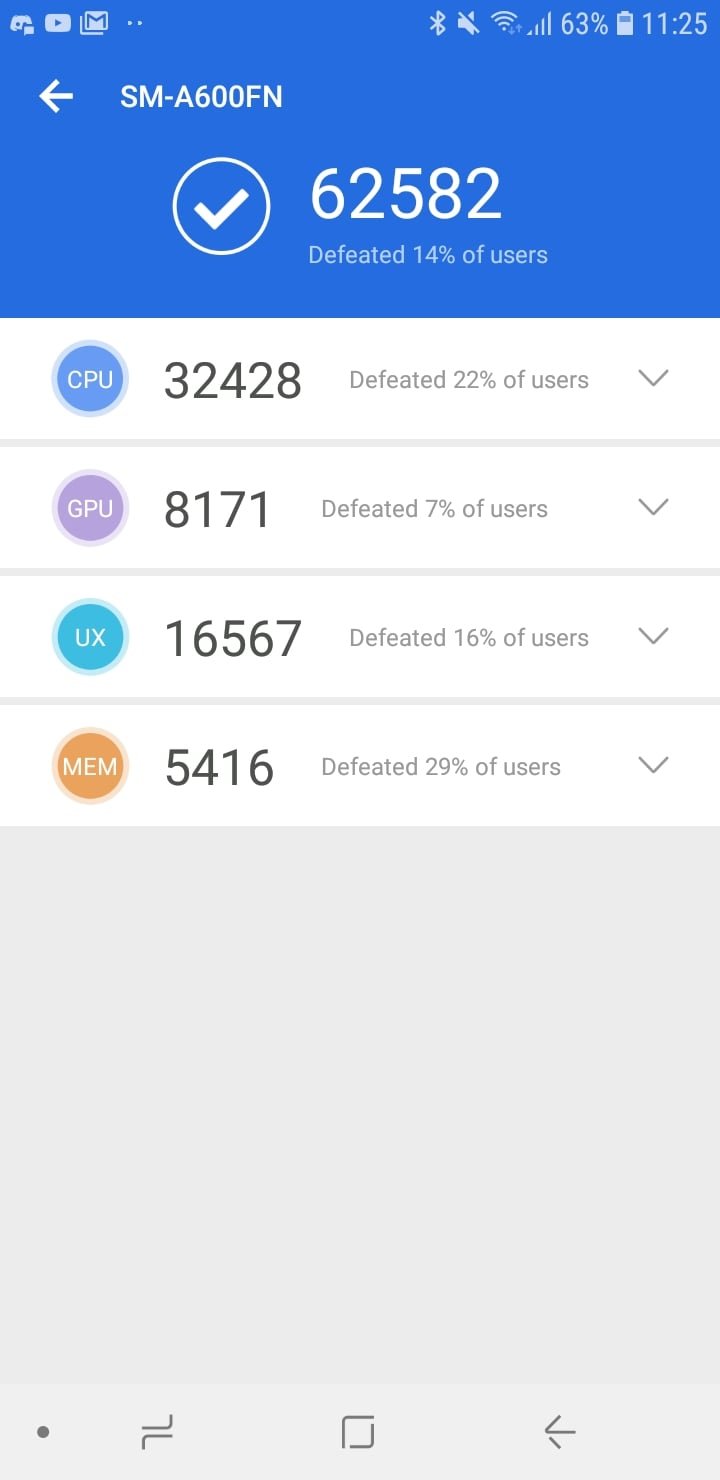Open recent apps from navigation bar
The image size is (720, 1480).
157,1432
